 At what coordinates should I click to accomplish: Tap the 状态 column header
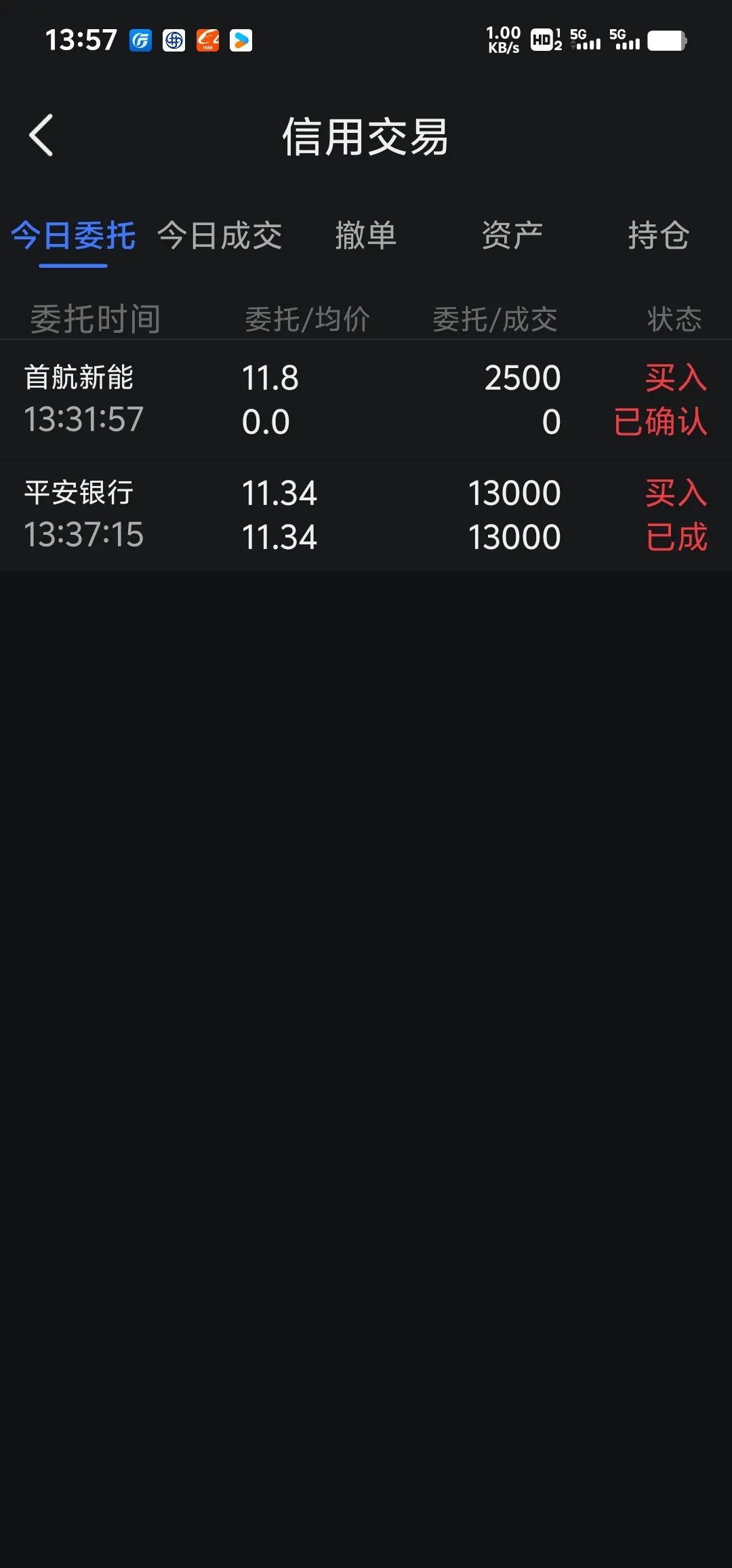[x=674, y=319]
